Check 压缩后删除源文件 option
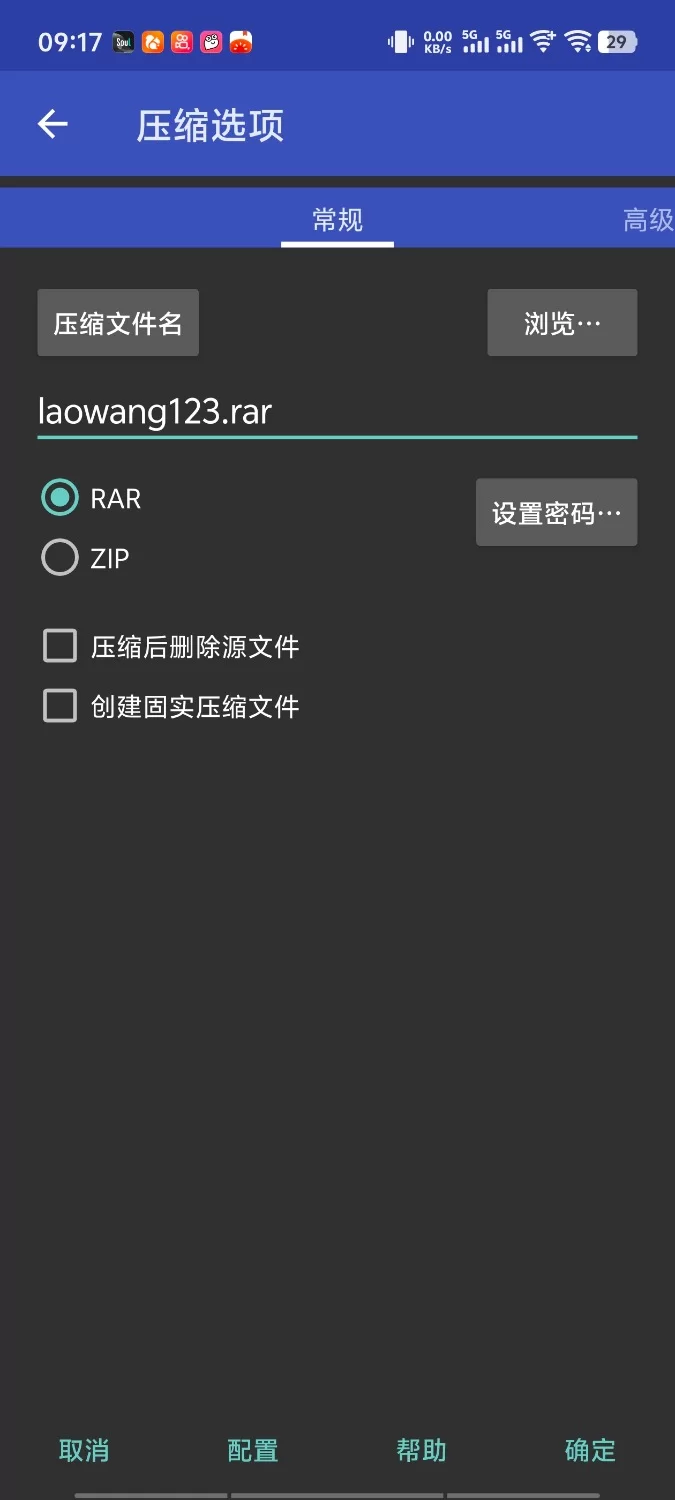 click(60, 646)
